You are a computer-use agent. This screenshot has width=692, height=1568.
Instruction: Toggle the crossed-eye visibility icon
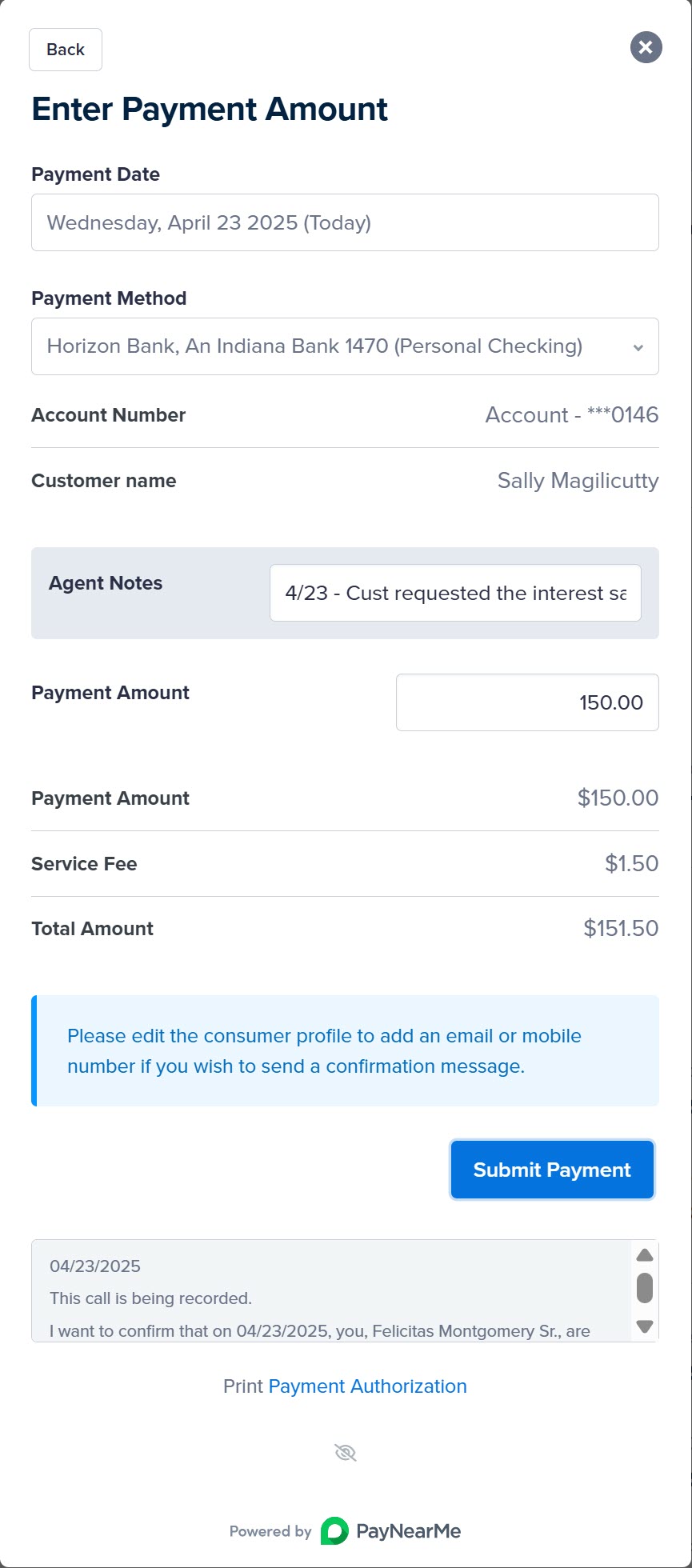point(345,1453)
